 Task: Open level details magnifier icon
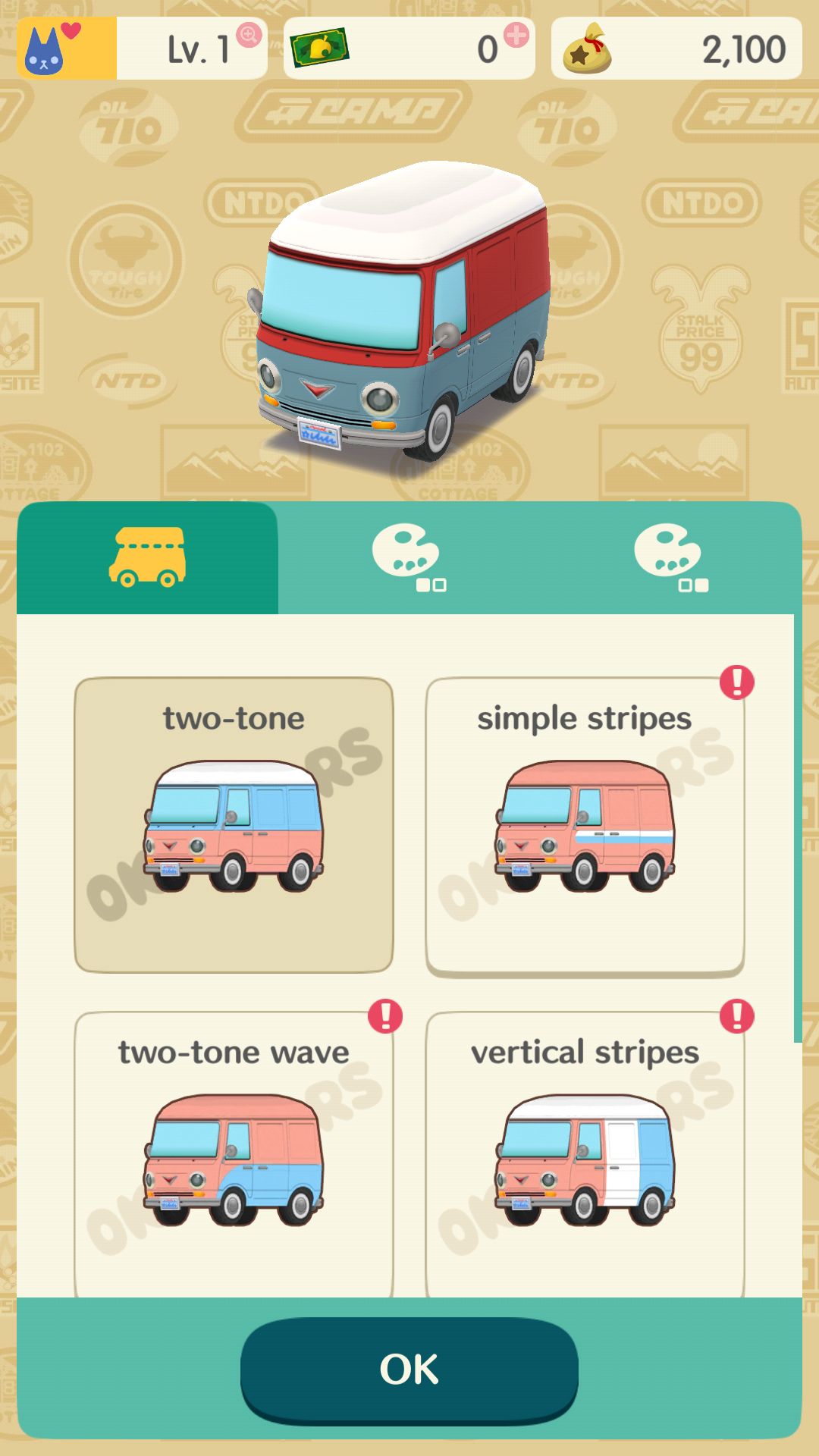pos(249,35)
